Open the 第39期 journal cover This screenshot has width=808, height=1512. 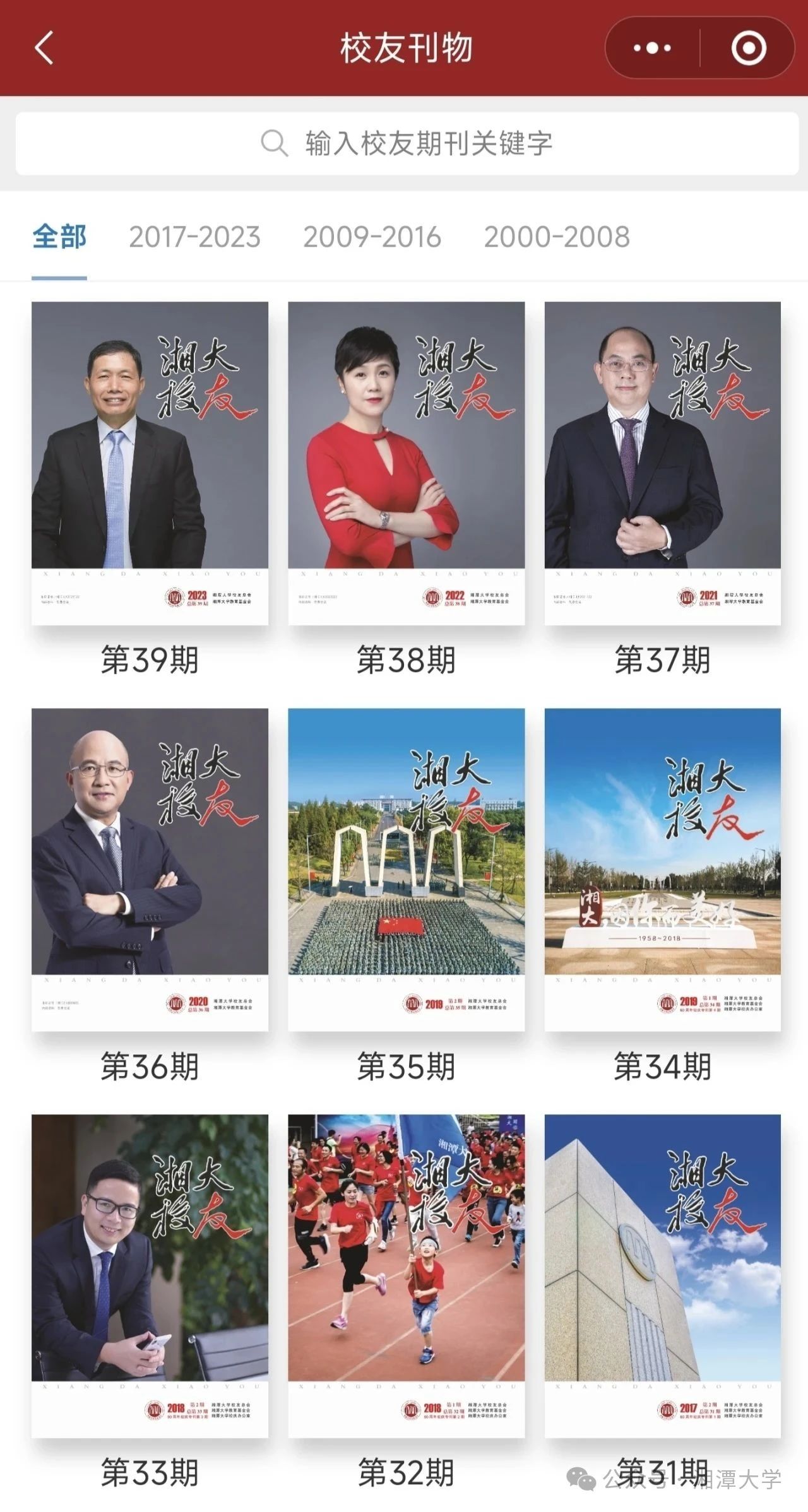coord(150,464)
